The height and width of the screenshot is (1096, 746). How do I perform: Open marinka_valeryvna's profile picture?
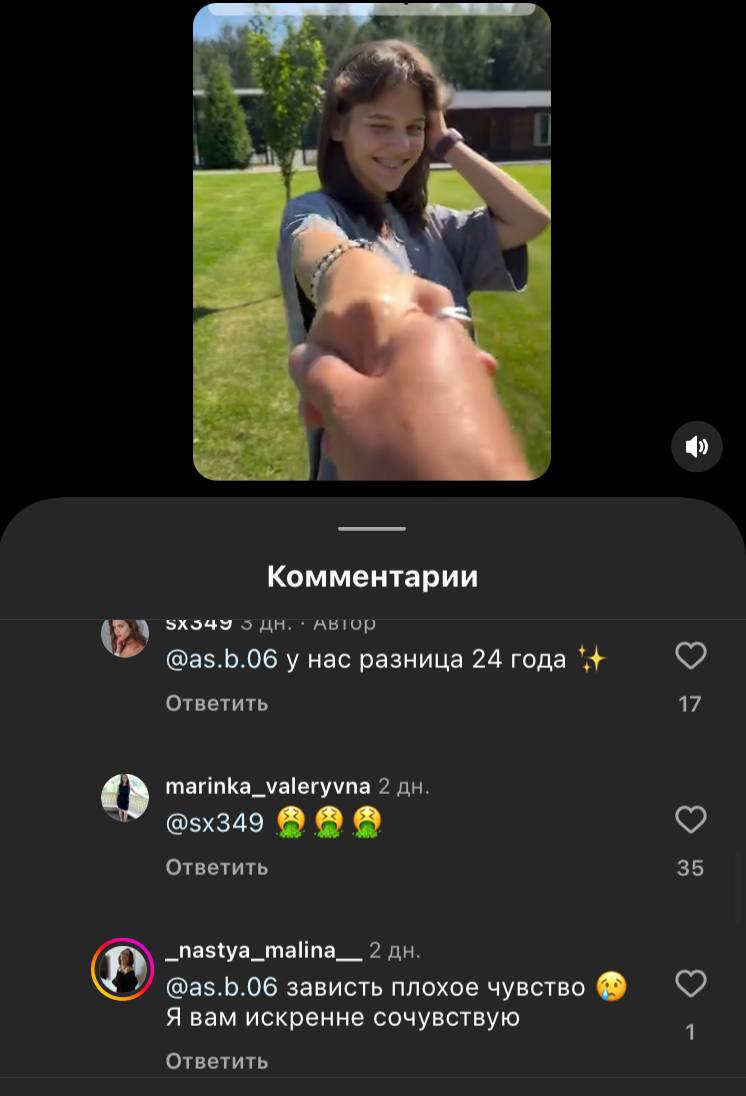(125, 798)
